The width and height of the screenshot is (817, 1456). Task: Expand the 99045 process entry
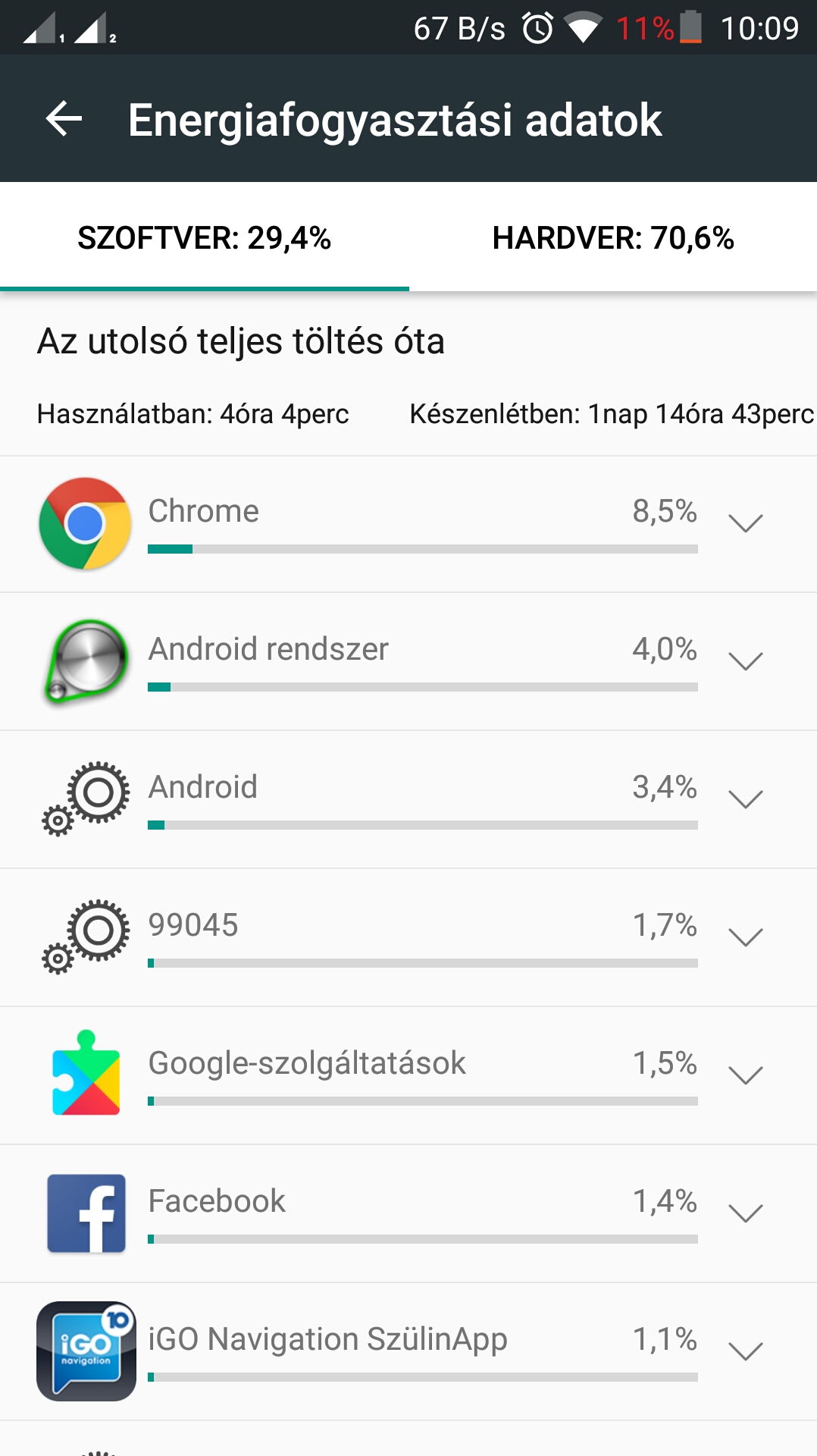[x=745, y=937]
